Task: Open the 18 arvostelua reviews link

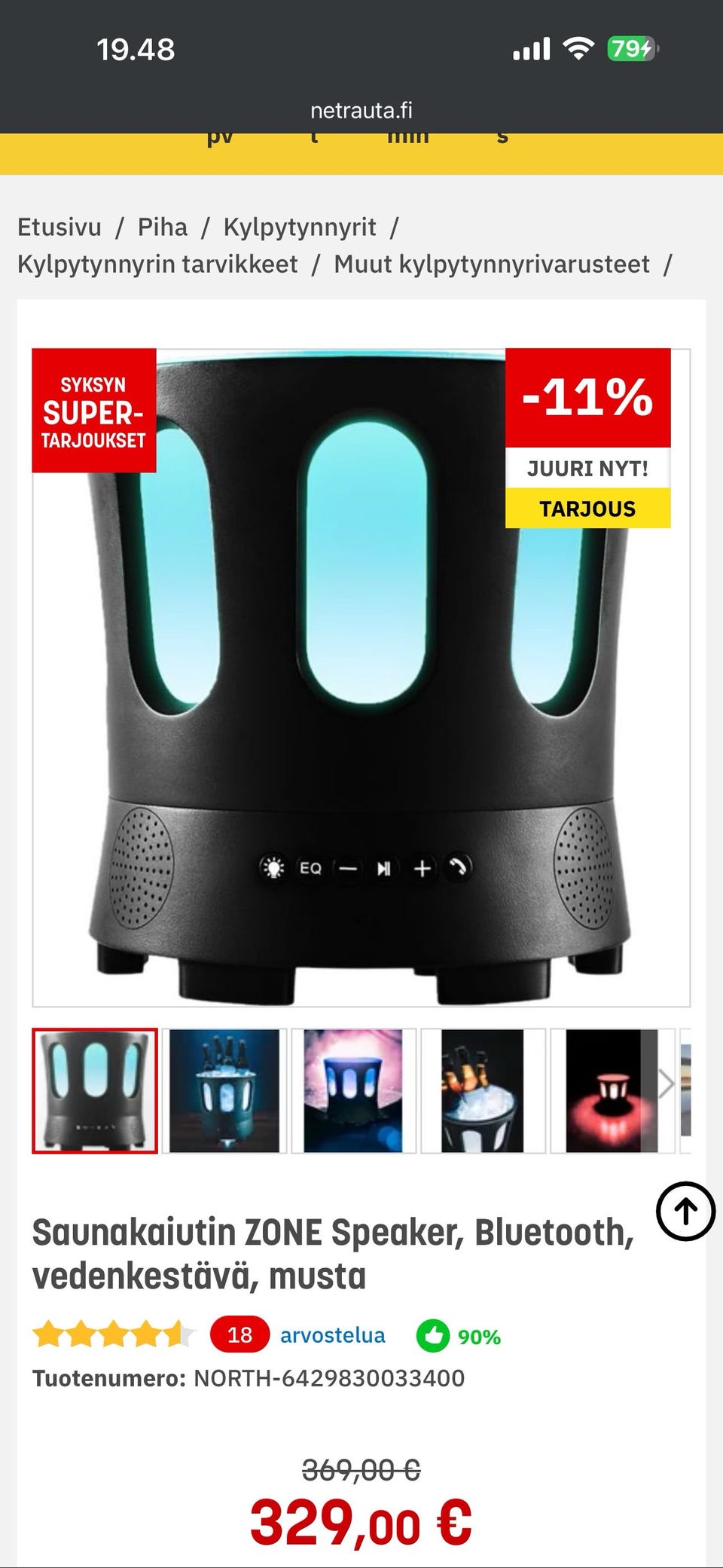Action: [x=331, y=1335]
